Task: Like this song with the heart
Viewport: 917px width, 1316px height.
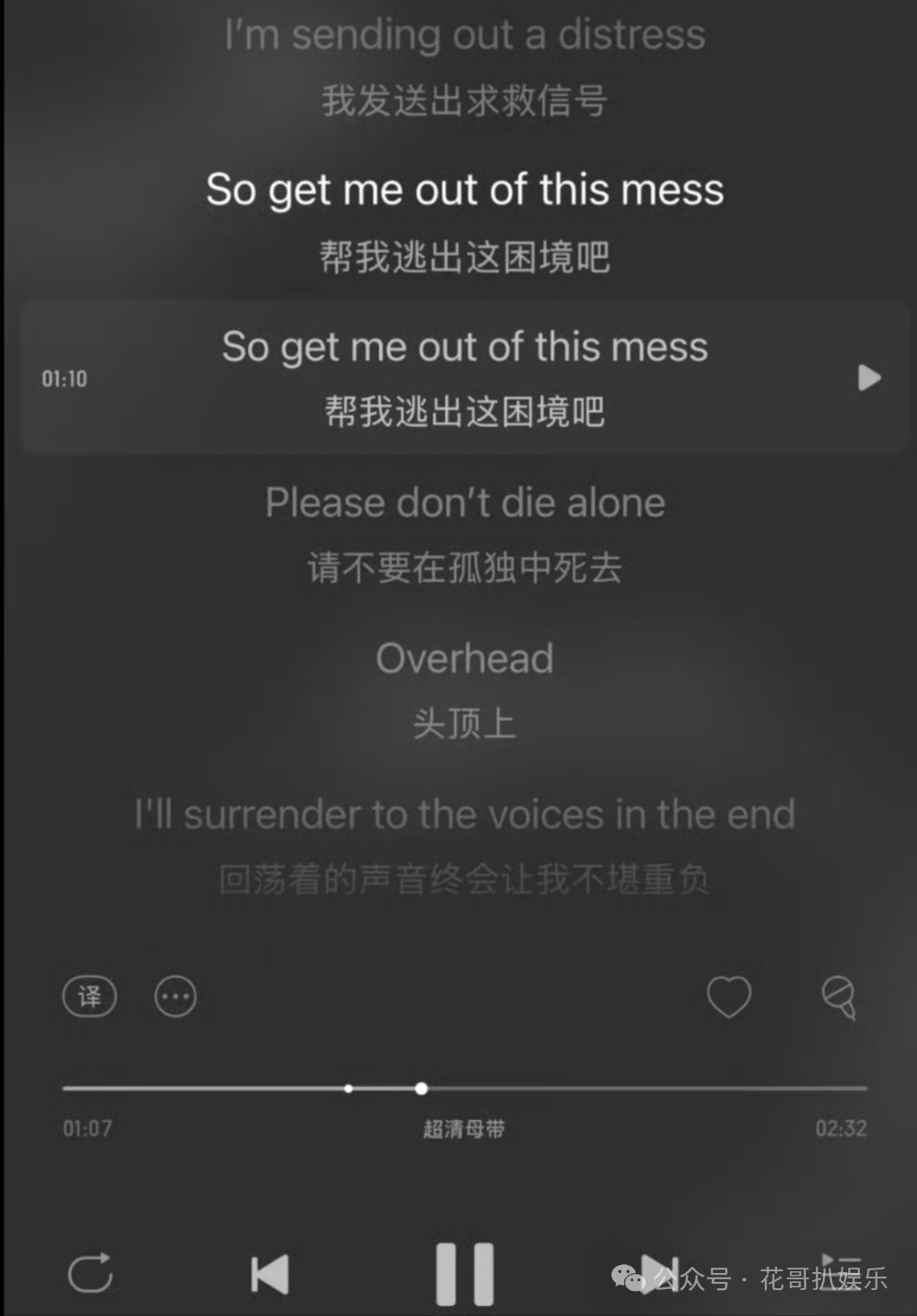Action: pyautogui.click(x=729, y=996)
